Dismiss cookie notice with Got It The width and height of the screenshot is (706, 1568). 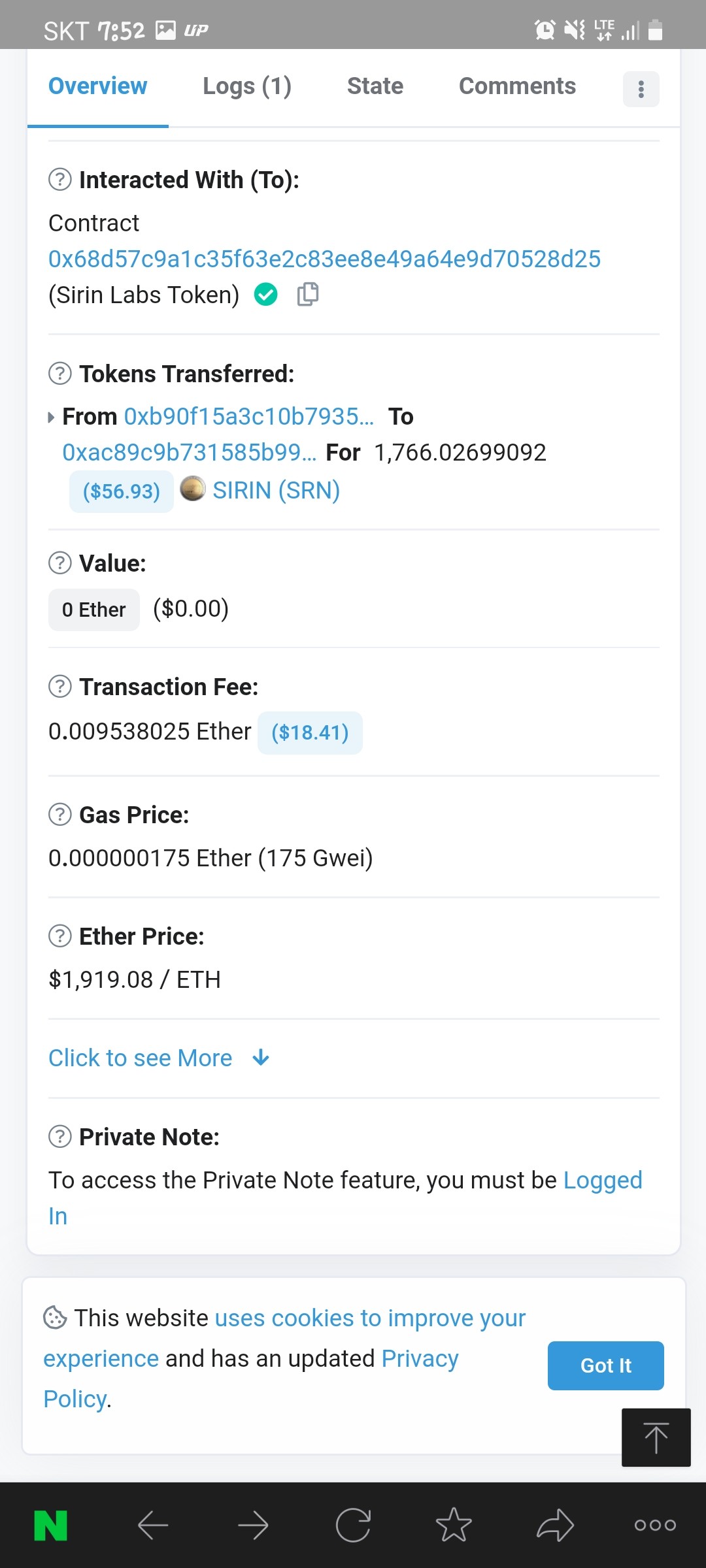click(606, 1365)
